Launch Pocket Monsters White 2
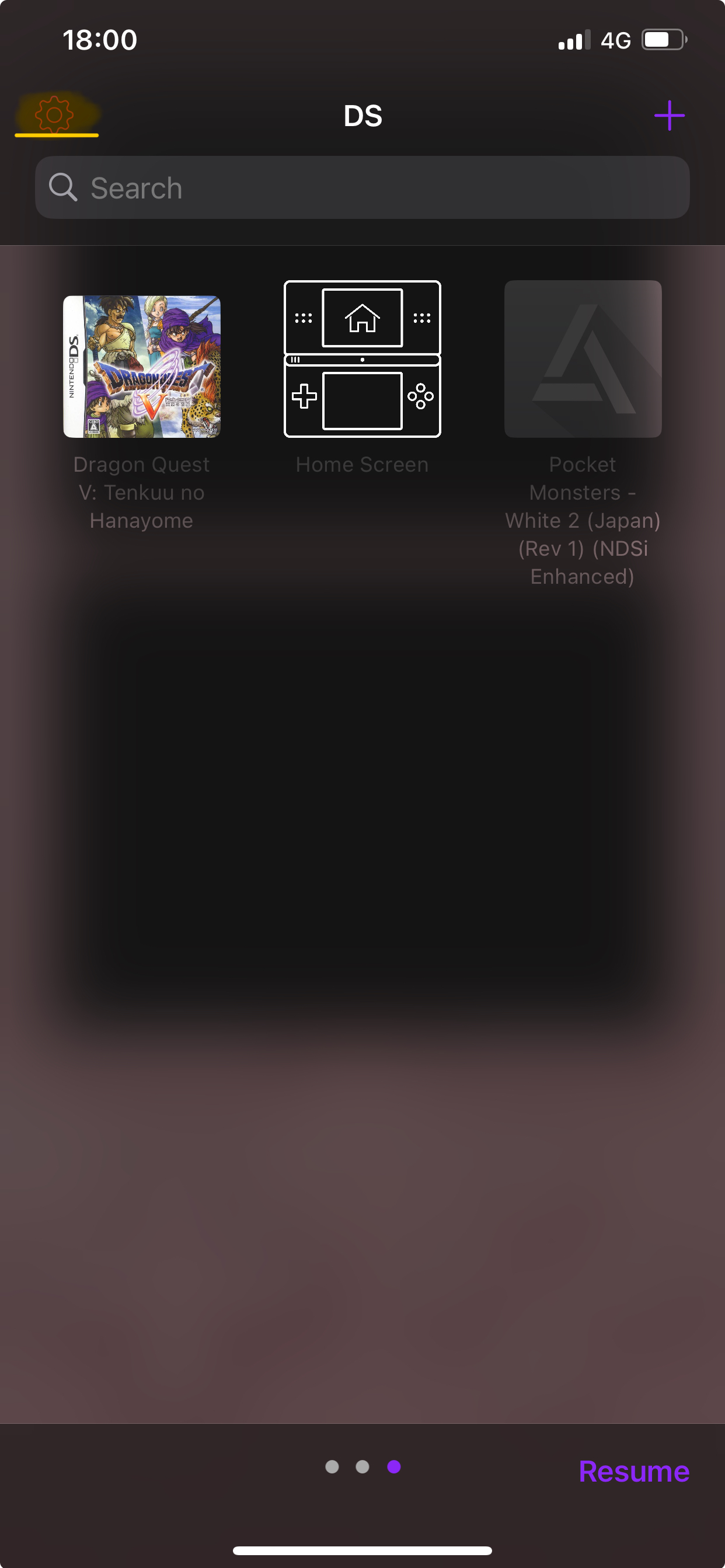Image resolution: width=725 pixels, height=1568 pixels. tap(583, 359)
